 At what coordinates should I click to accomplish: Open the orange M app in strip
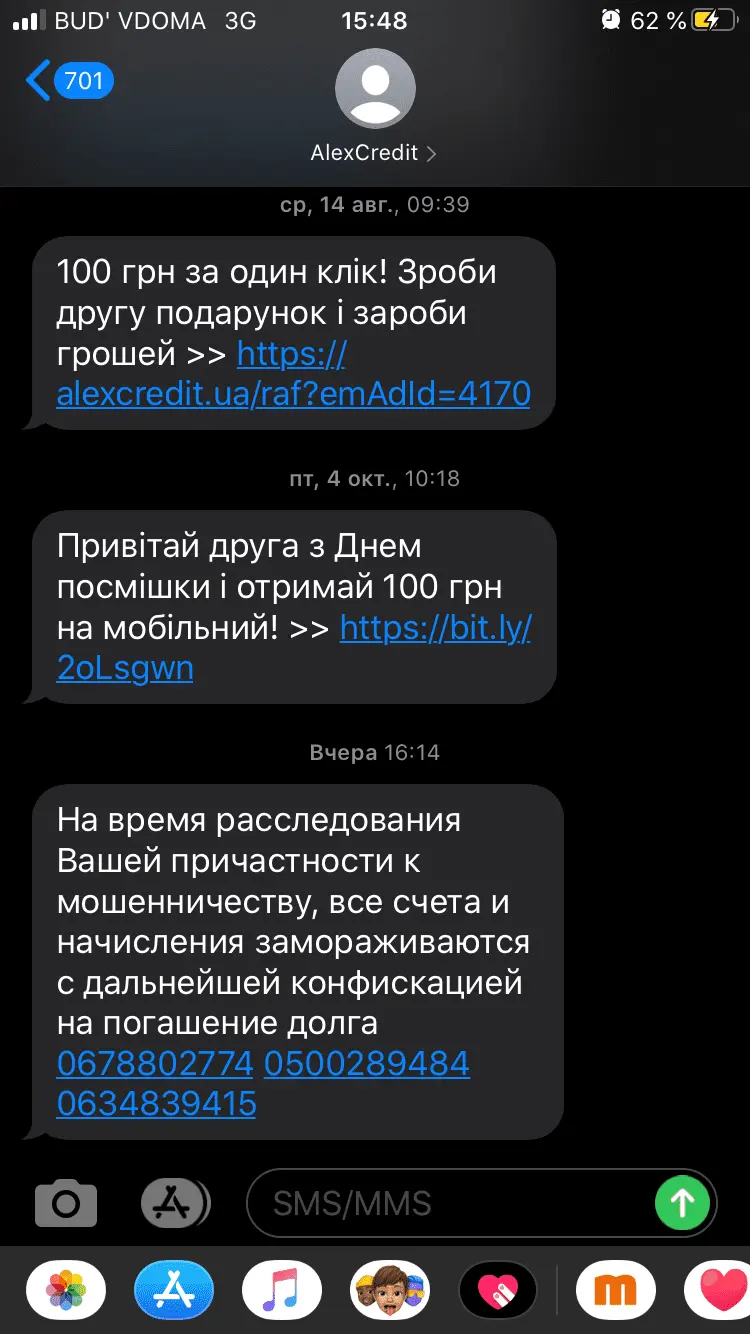(x=616, y=1290)
